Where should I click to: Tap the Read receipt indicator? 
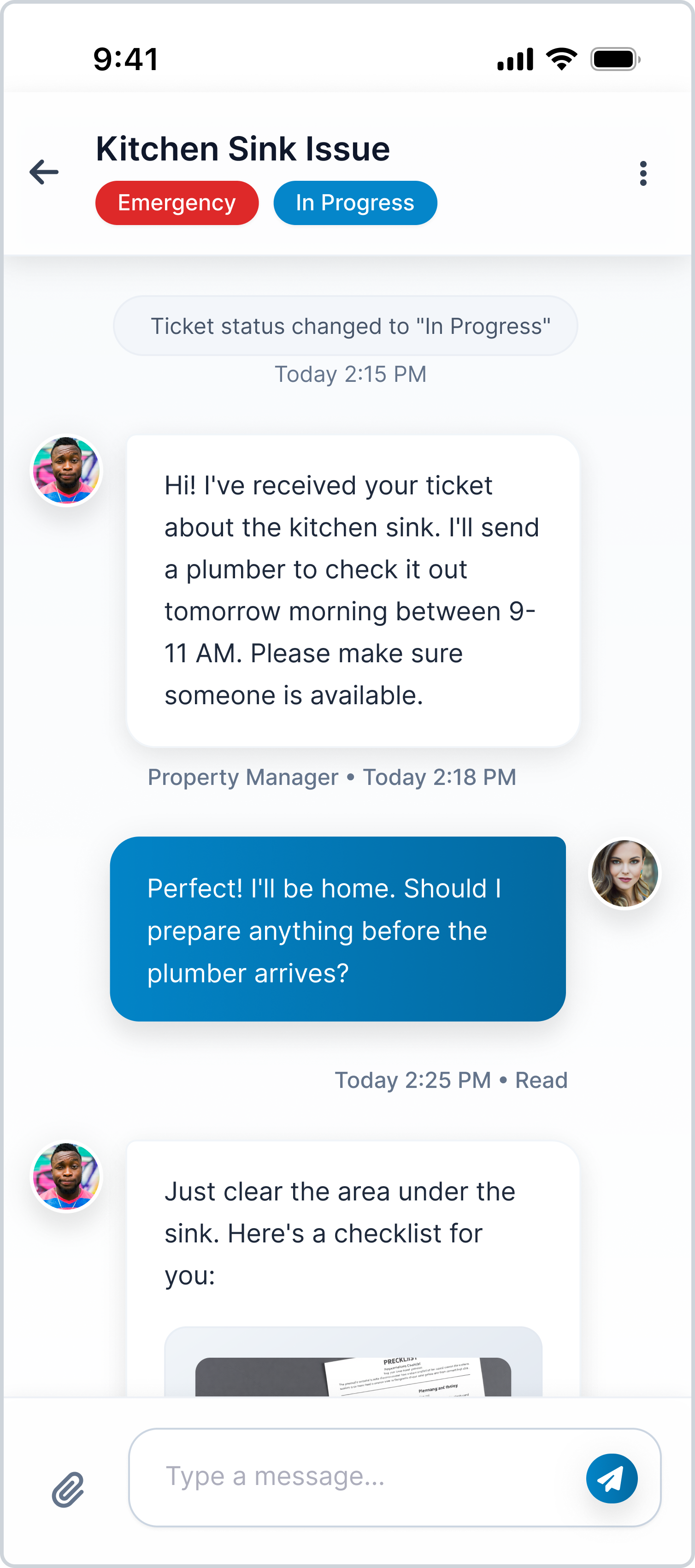541,1080
